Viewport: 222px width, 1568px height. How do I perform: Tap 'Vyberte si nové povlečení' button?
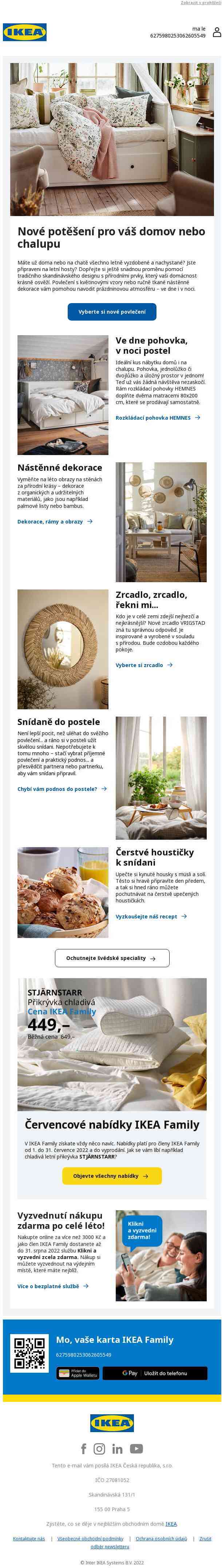[112, 311]
